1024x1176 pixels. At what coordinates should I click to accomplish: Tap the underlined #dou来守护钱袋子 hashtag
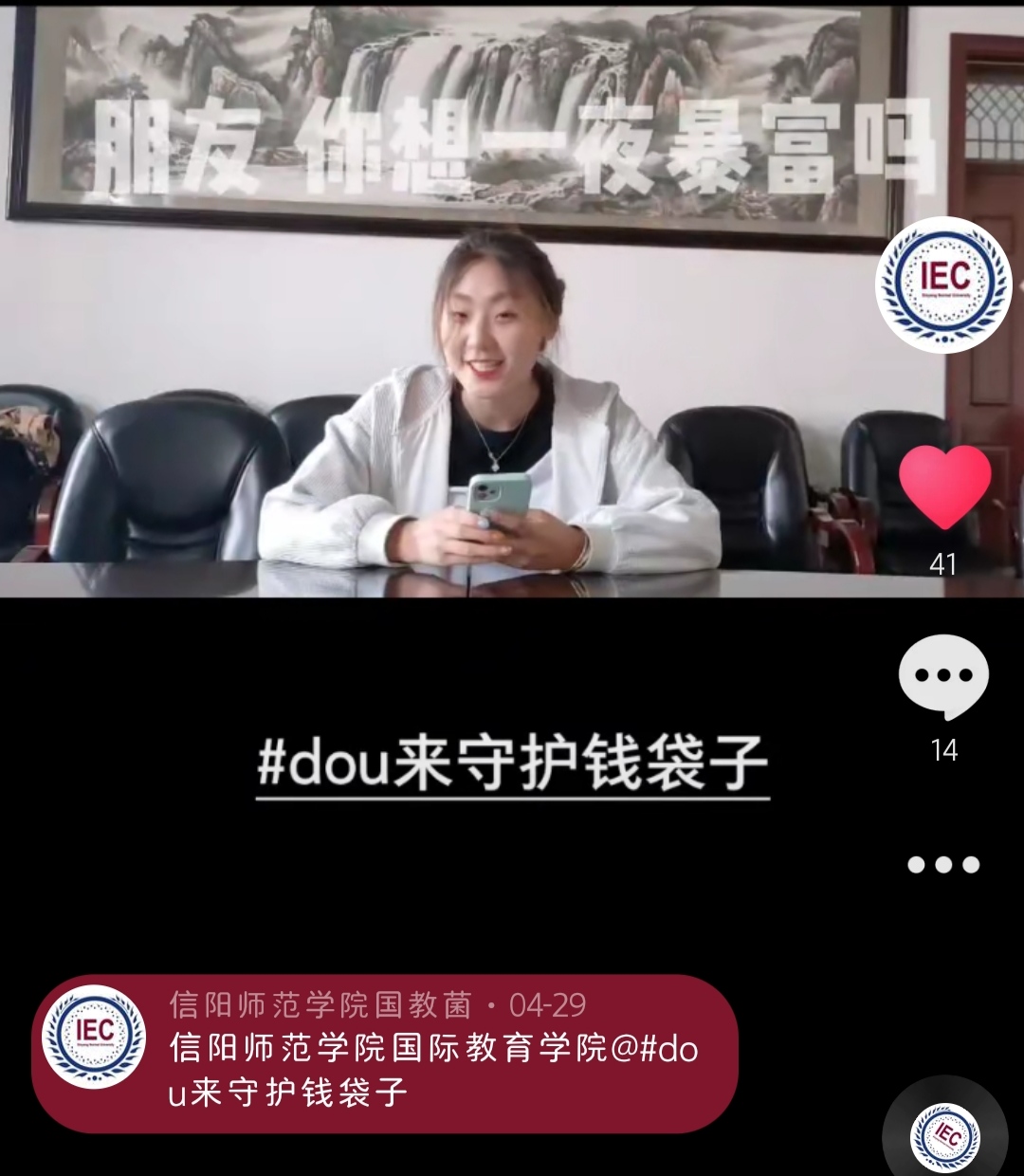click(512, 763)
